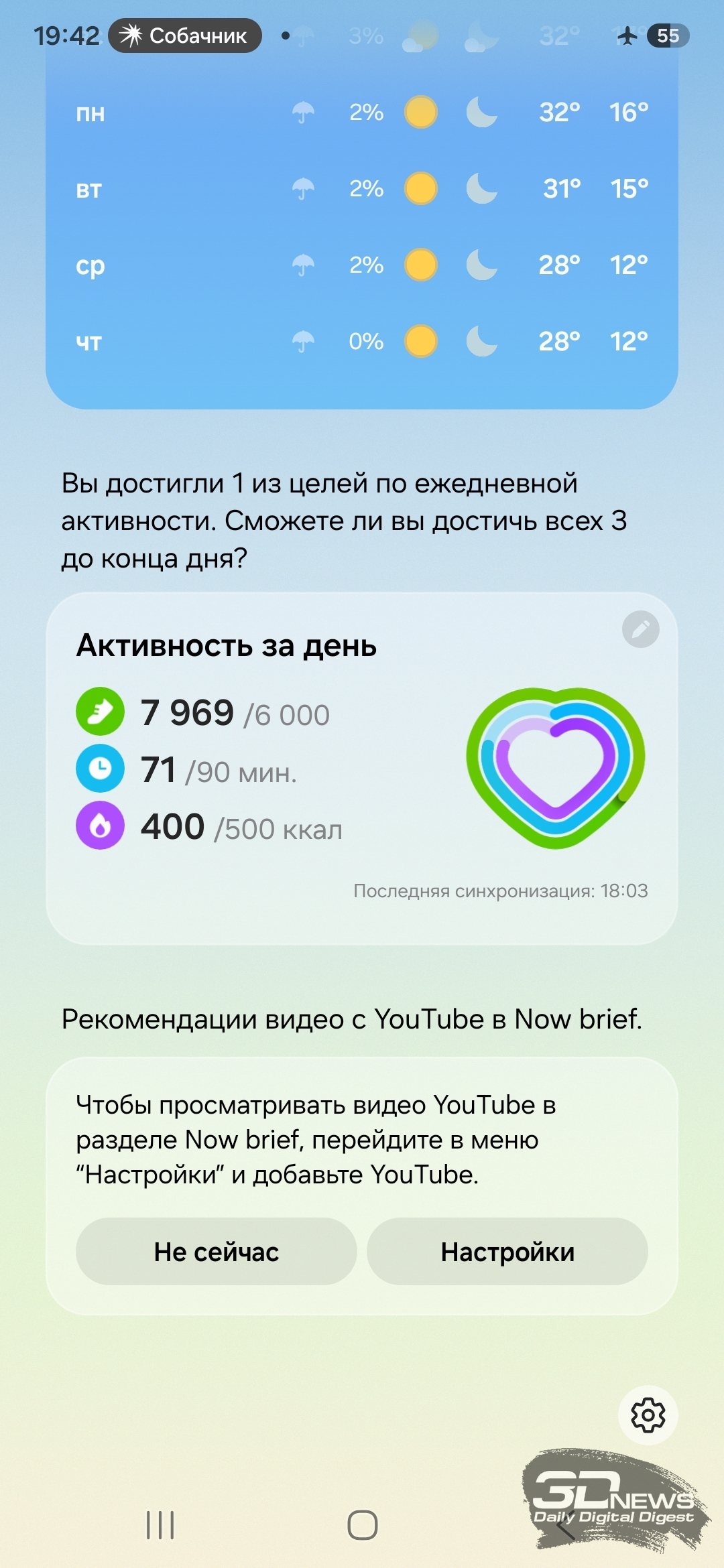
Task: Open recent apps from navigation bar
Action: [160, 1524]
